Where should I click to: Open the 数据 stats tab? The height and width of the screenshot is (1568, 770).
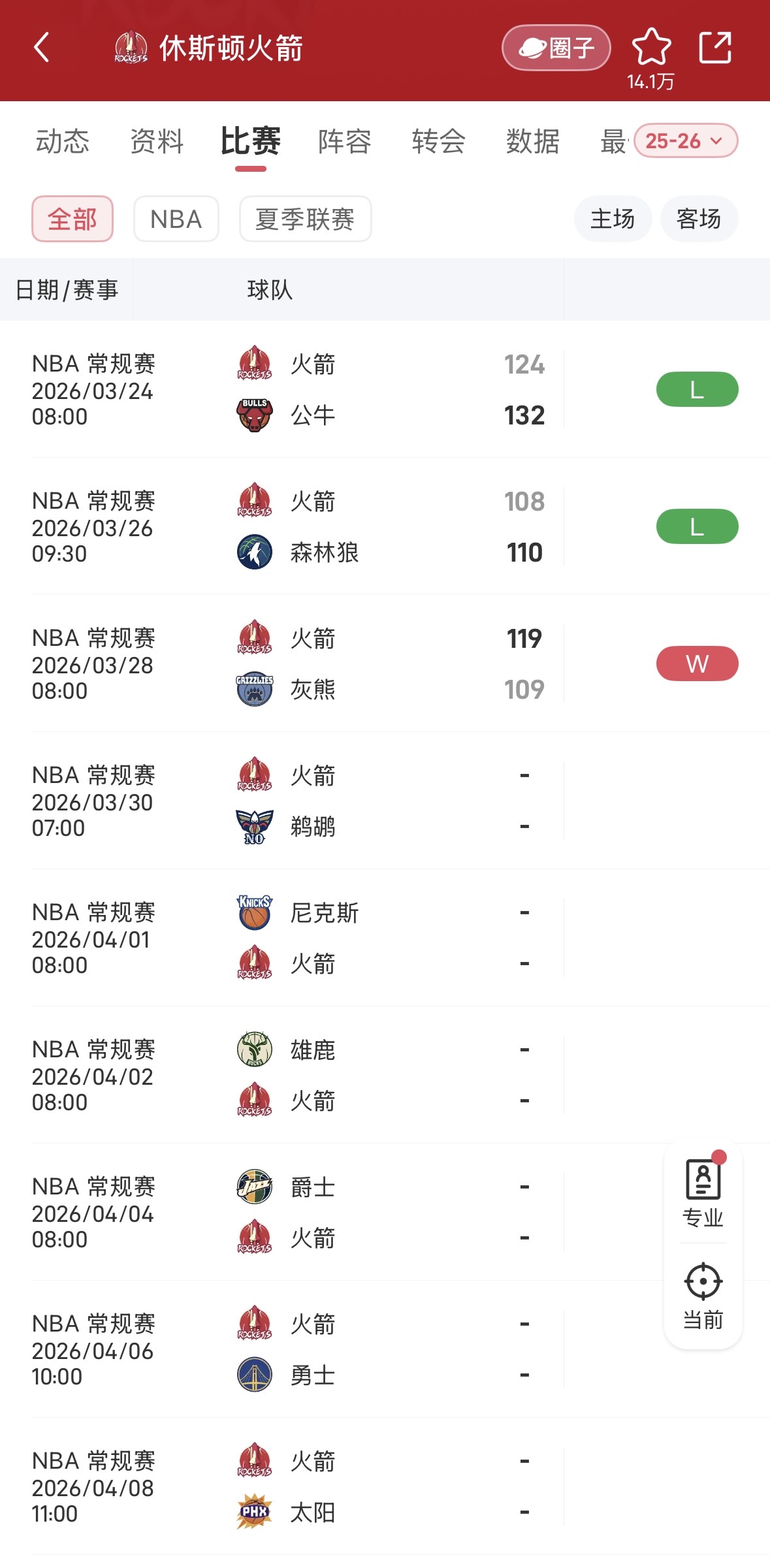533,141
